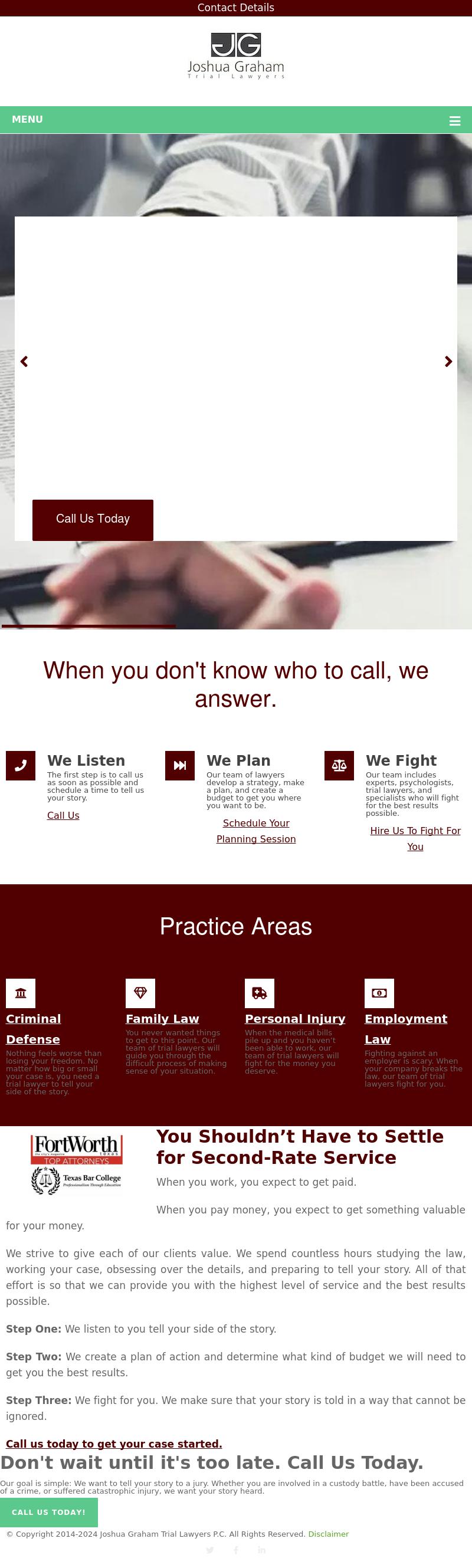
Task: Open Criminal Defense practice area
Action: tap(34, 1029)
